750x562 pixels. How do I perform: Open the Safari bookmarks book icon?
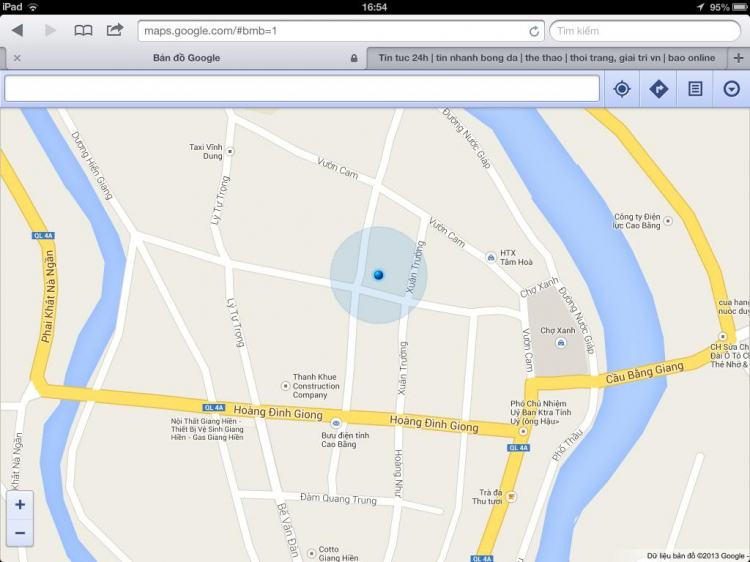tap(83, 31)
